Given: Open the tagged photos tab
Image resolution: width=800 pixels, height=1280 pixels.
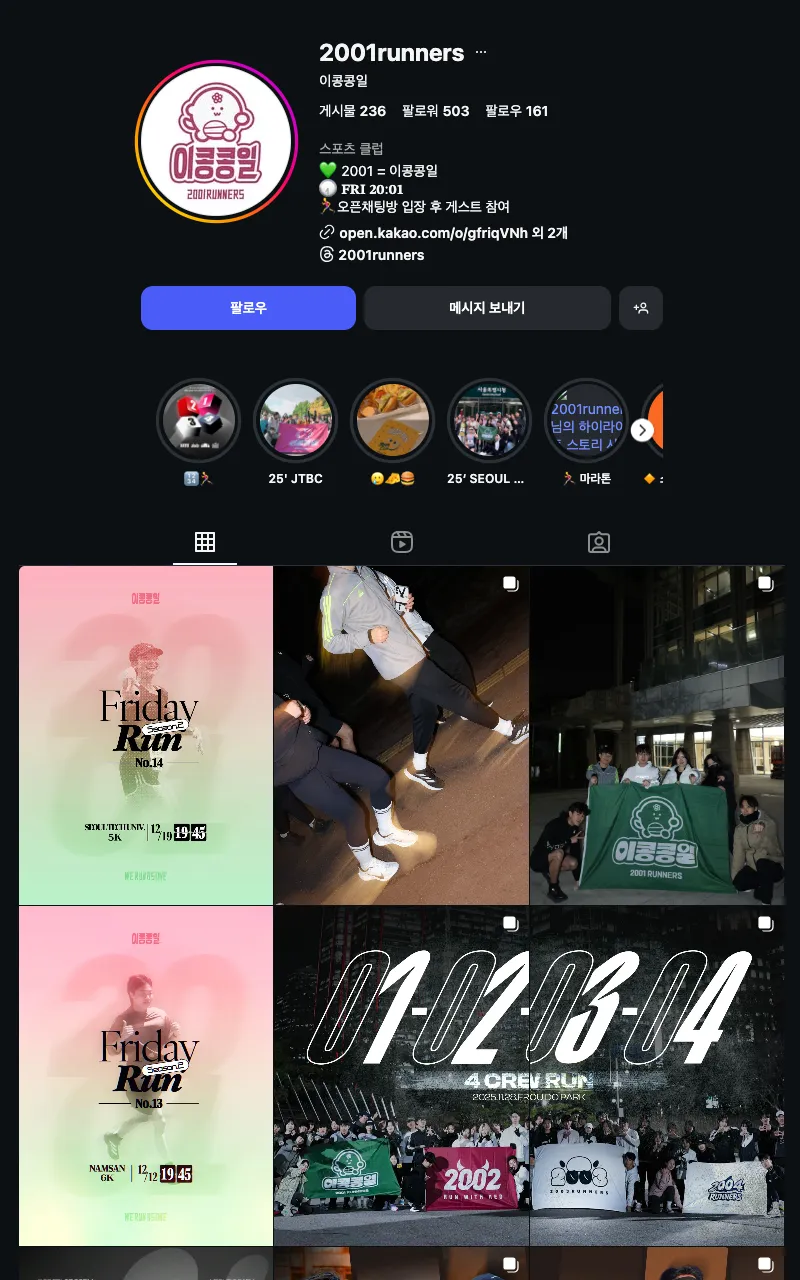Looking at the screenshot, I should coord(598,543).
